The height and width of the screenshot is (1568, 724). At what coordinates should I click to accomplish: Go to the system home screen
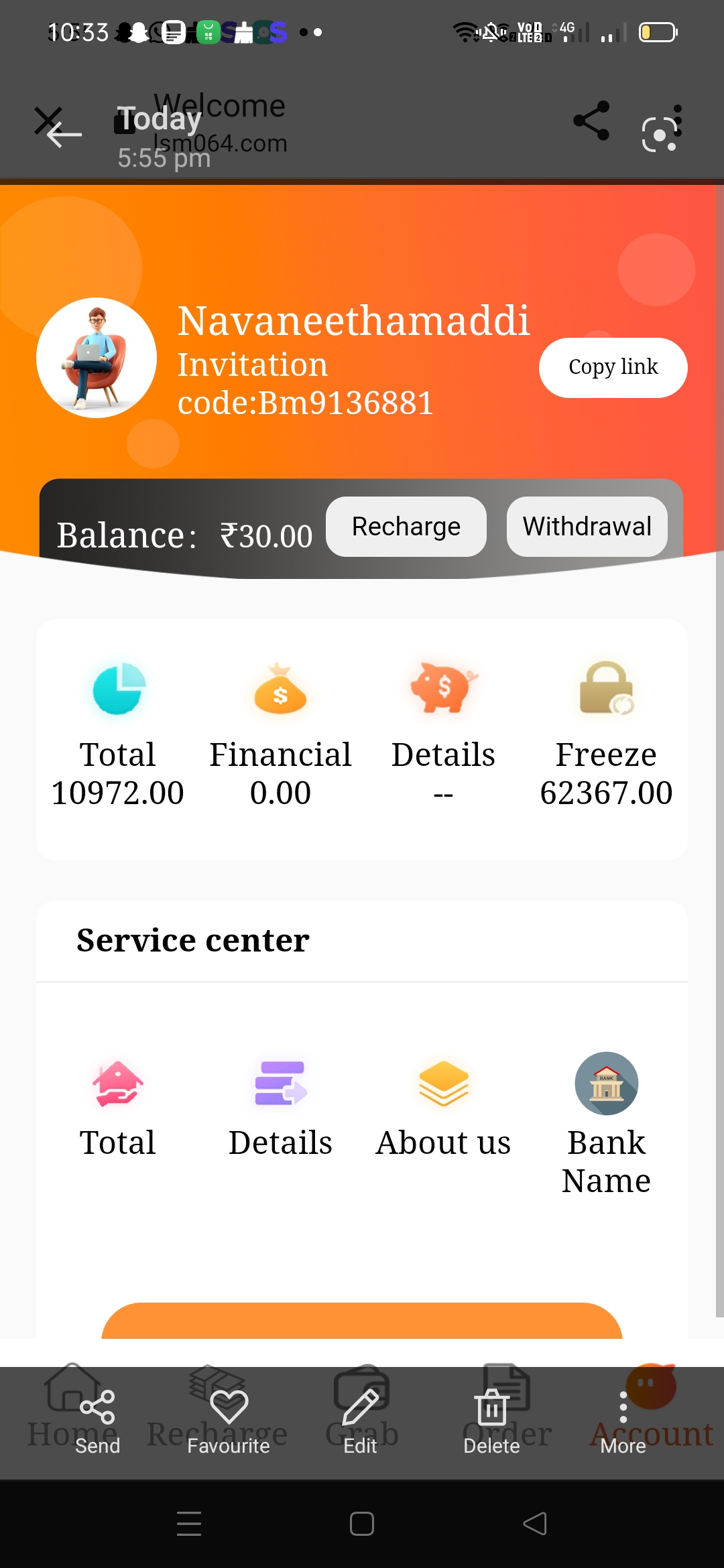point(362,1524)
